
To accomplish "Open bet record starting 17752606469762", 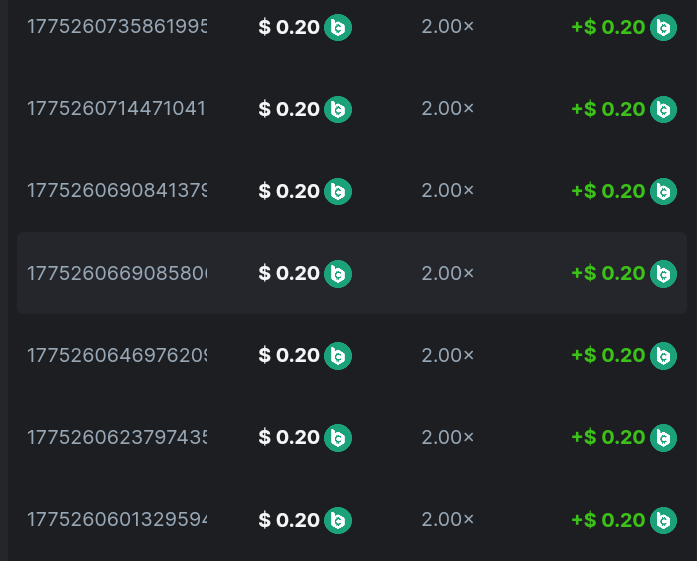I will (116, 355).
